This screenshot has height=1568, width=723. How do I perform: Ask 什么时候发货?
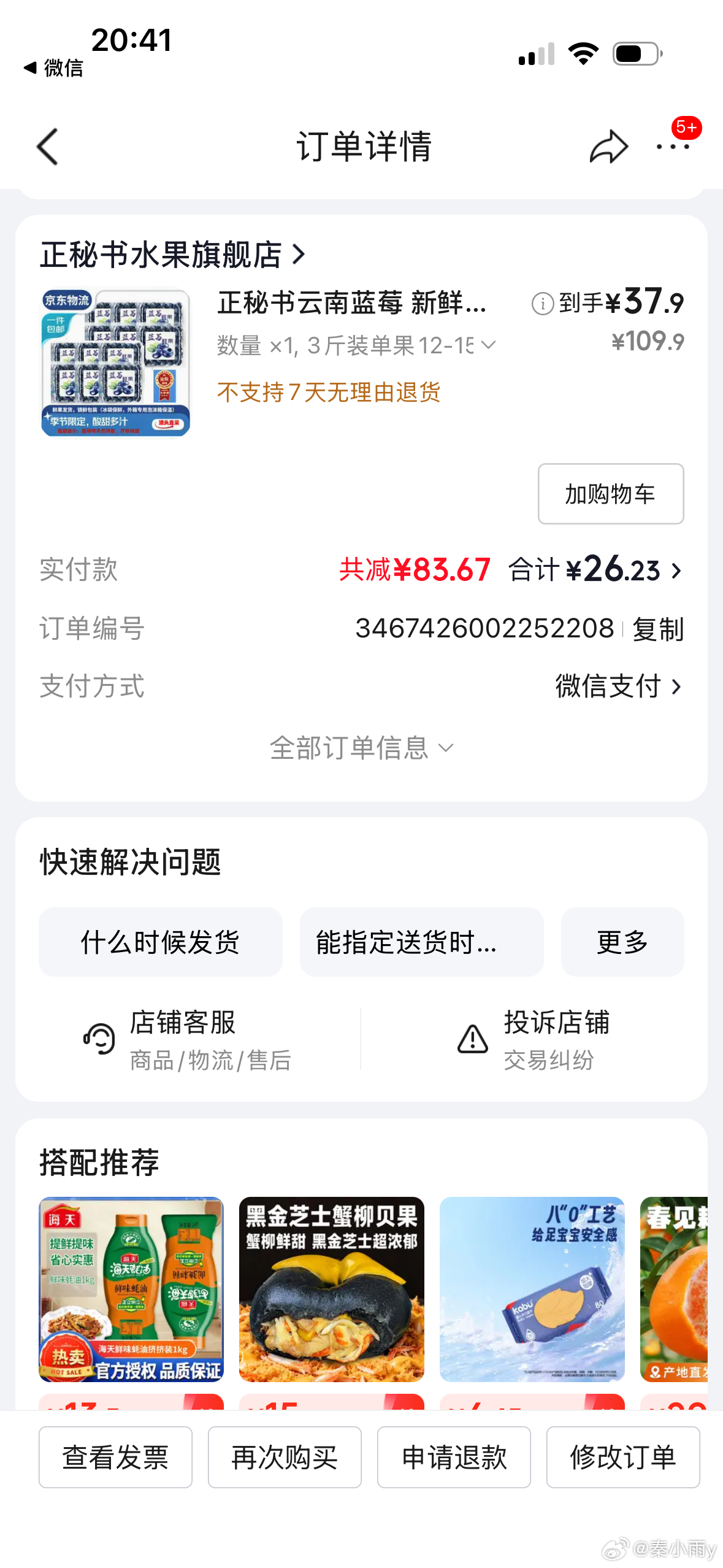(x=160, y=942)
